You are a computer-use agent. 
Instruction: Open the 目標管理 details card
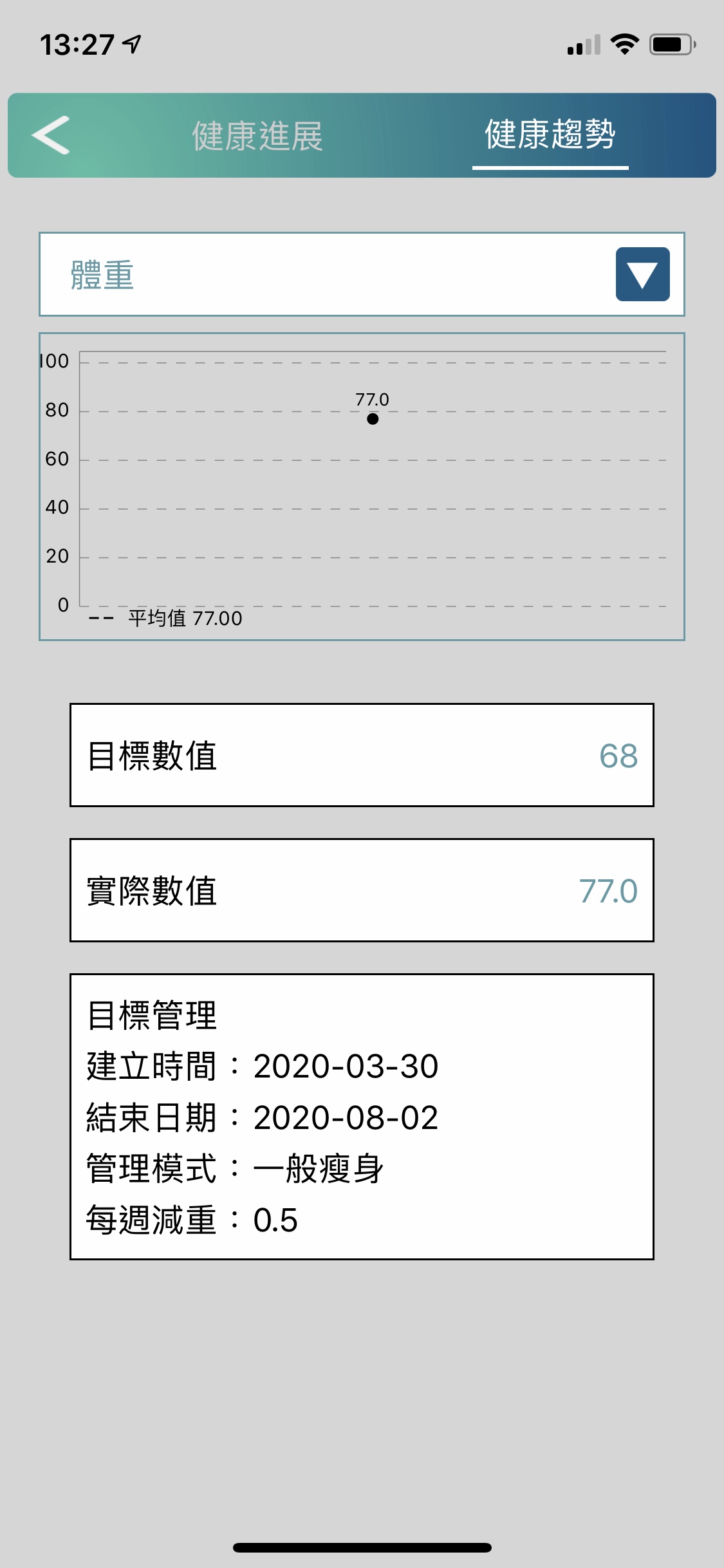[x=362, y=1117]
